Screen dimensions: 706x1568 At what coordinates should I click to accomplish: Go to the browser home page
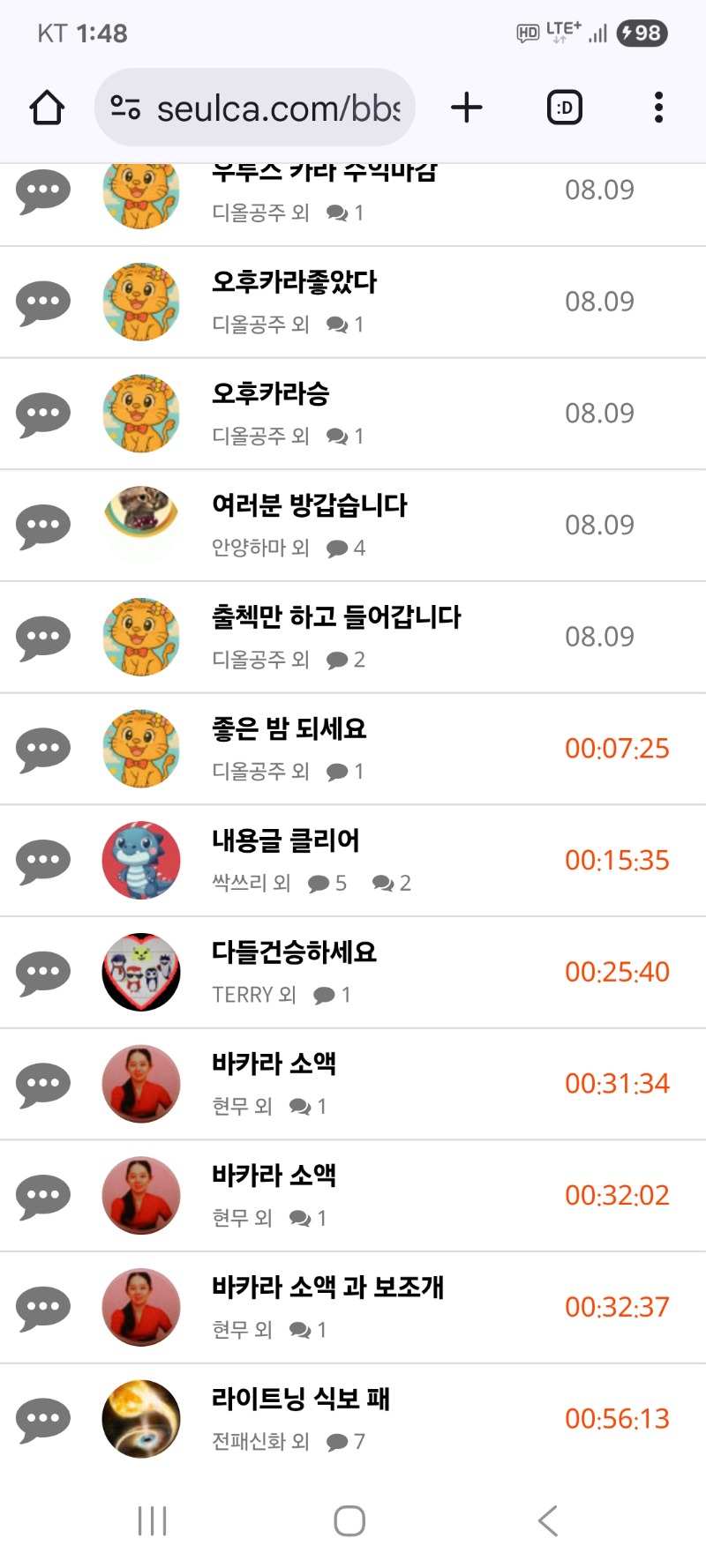(47, 108)
